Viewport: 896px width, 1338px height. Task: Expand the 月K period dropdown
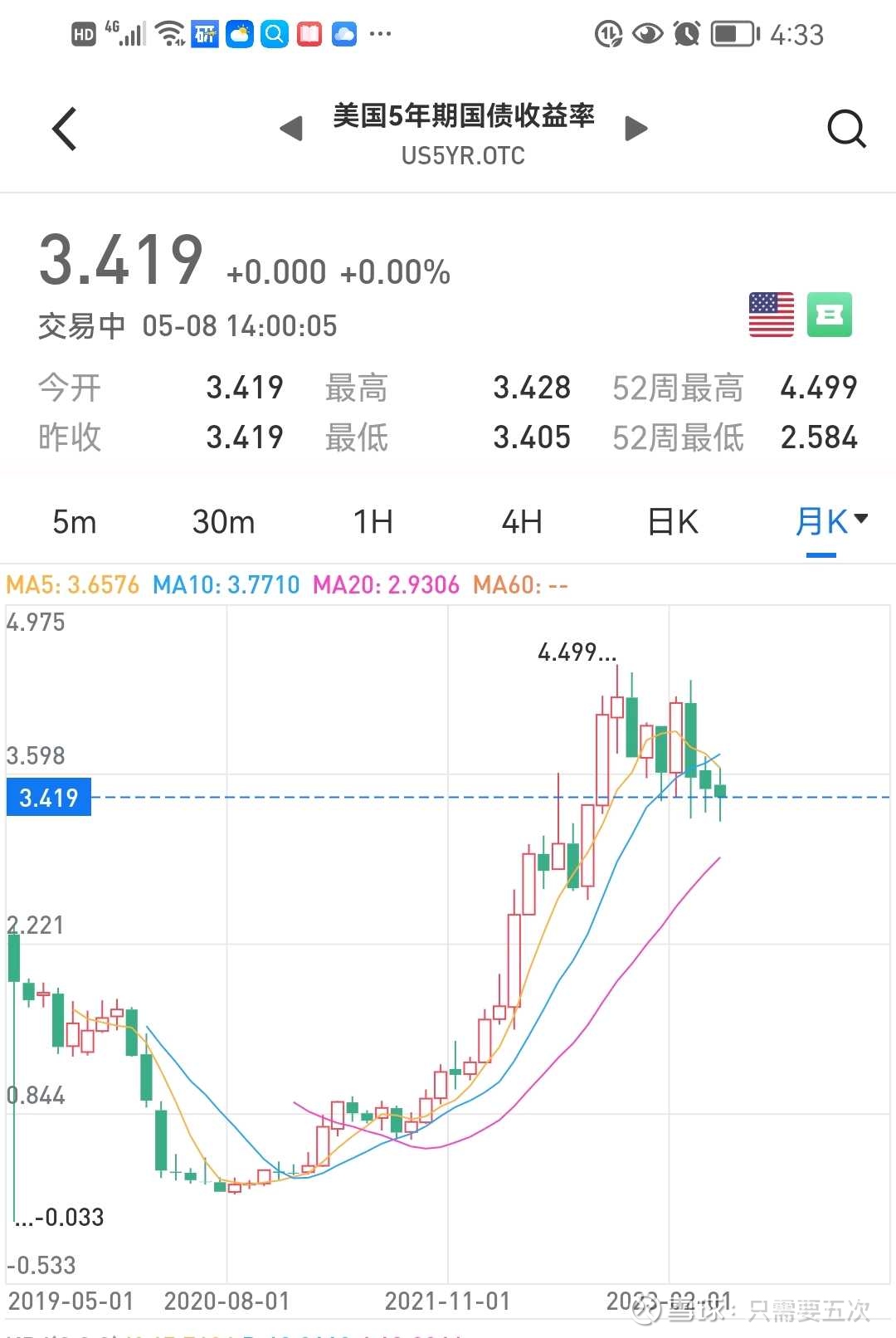pos(831,521)
